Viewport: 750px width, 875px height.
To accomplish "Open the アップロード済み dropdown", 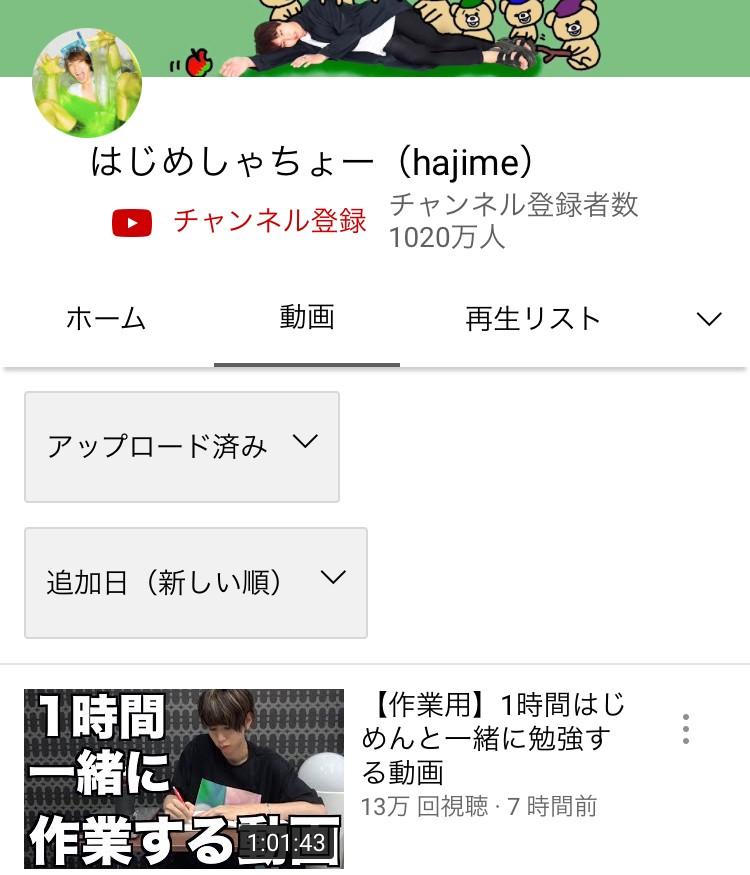I will pos(182,446).
